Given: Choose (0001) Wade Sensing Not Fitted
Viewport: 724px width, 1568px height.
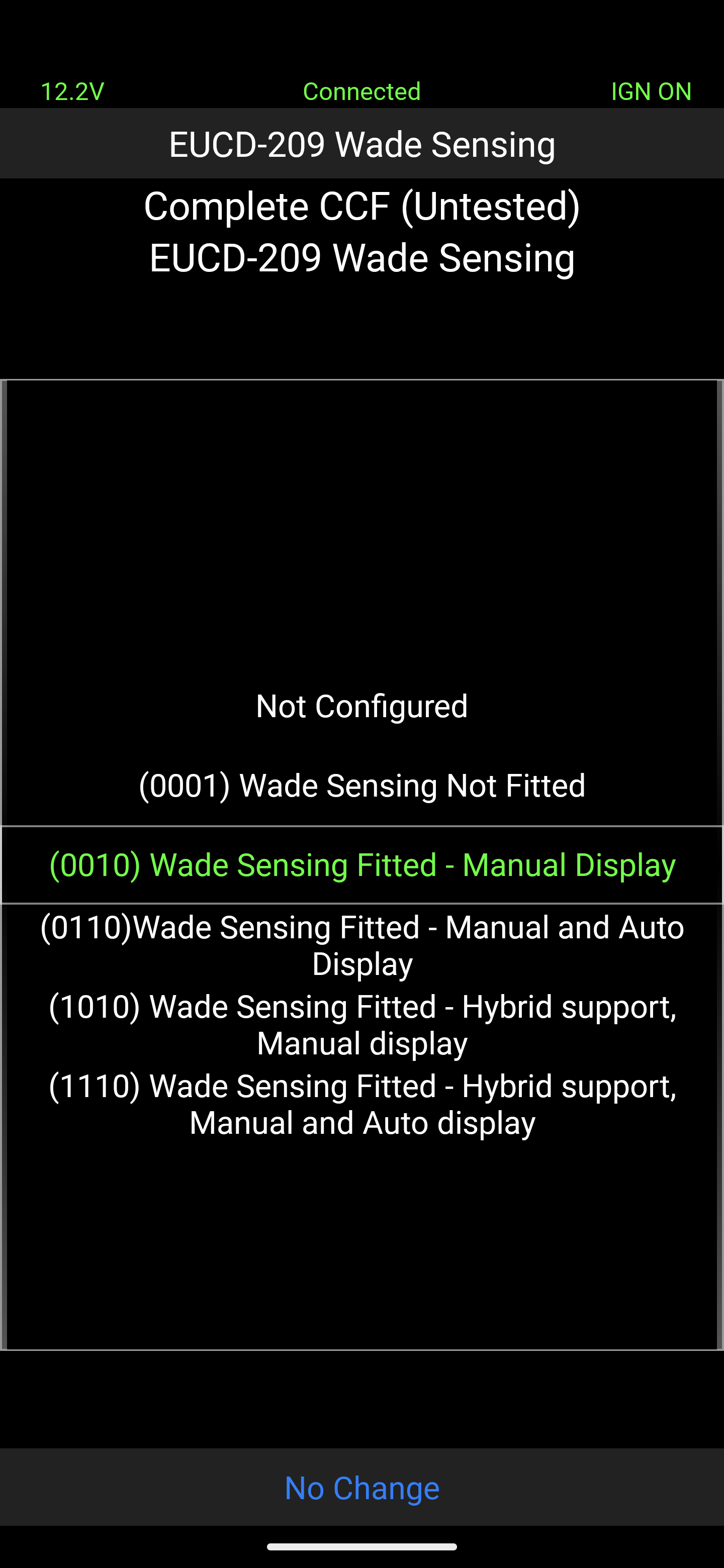Looking at the screenshot, I should [361, 785].
